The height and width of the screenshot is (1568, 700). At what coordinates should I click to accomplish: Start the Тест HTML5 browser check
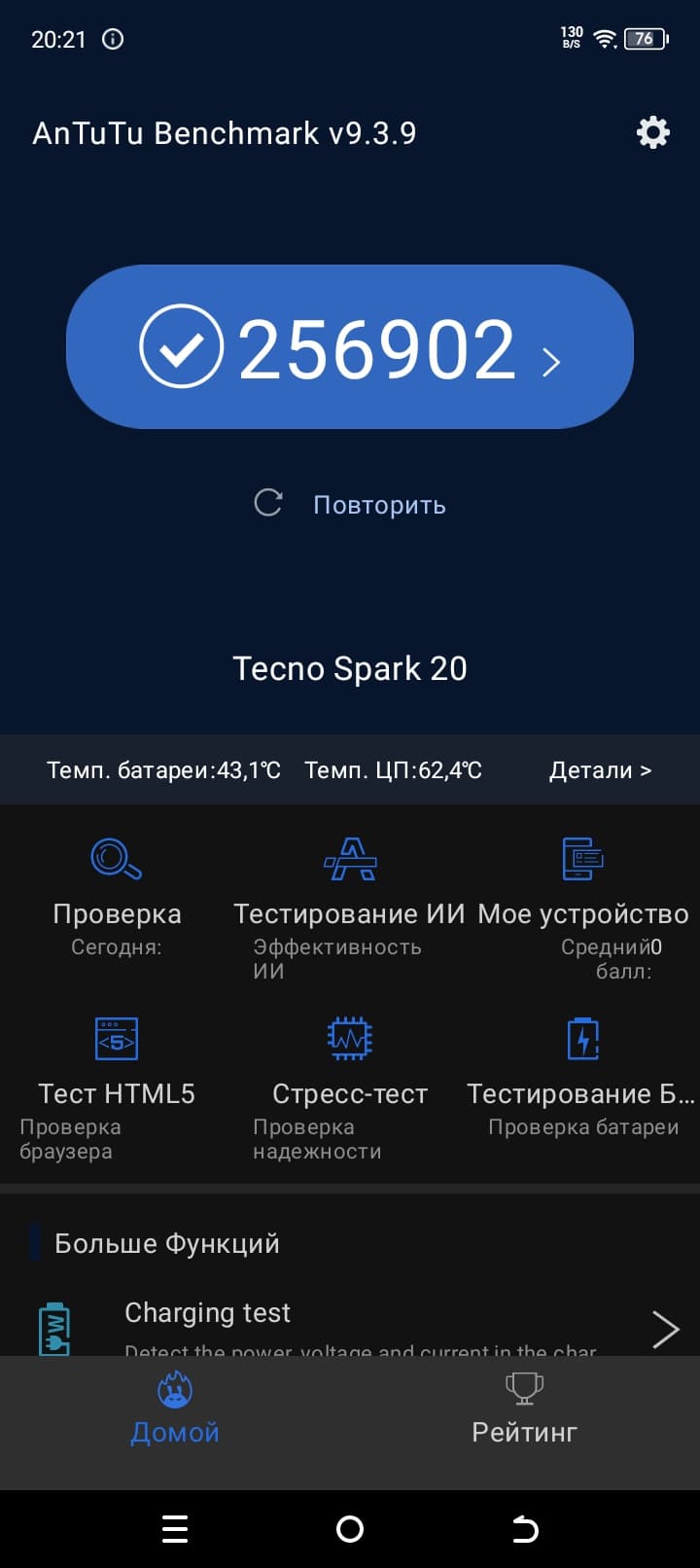(x=117, y=1080)
